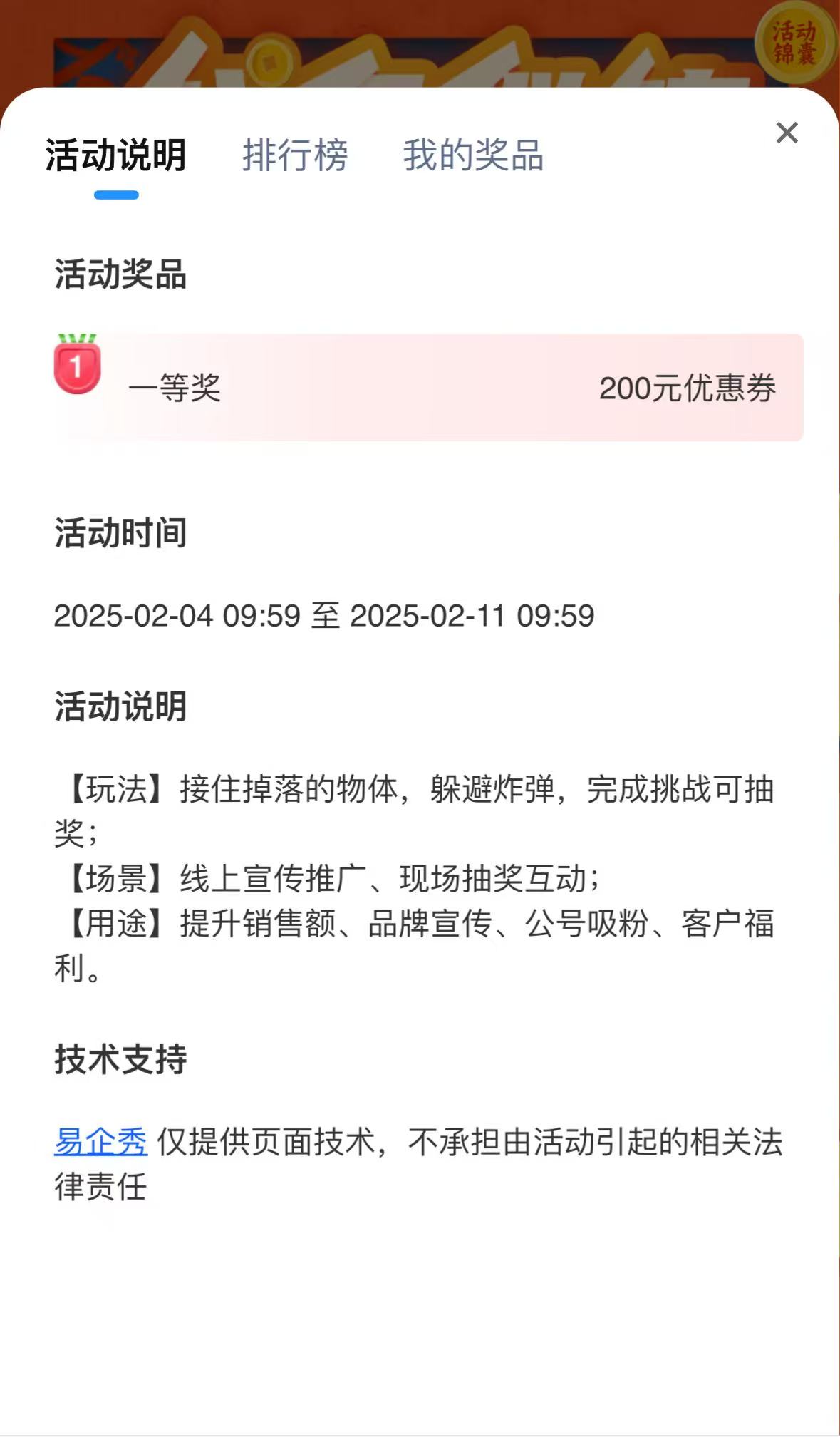This screenshot has width=840, height=1437.
Task: Open the 易企秀 link
Action: tap(100, 1142)
